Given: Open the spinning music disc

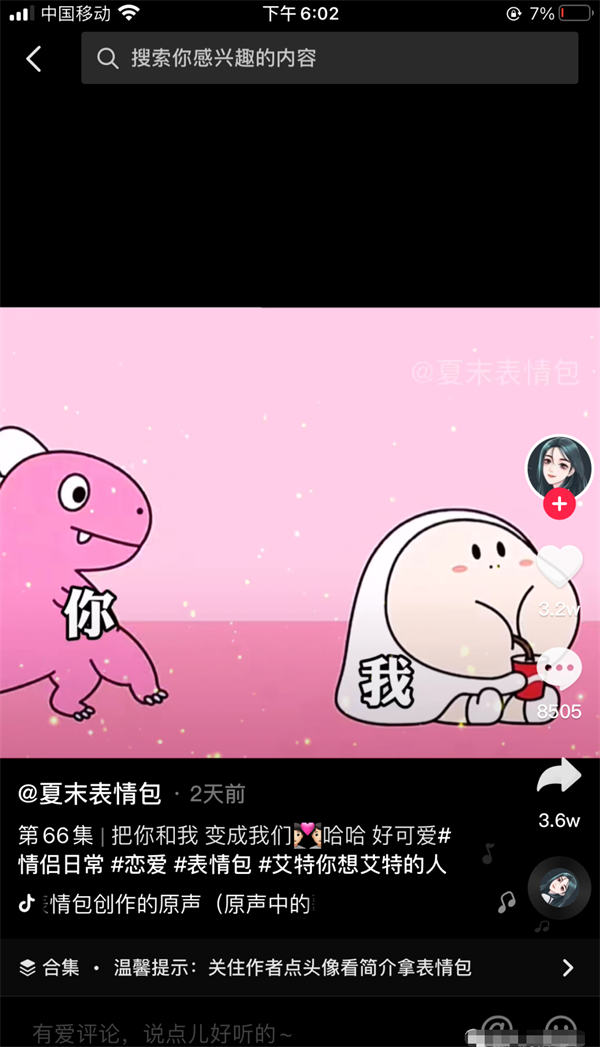Looking at the screenshot, I should pyautogui.click(x=558, y=886).
